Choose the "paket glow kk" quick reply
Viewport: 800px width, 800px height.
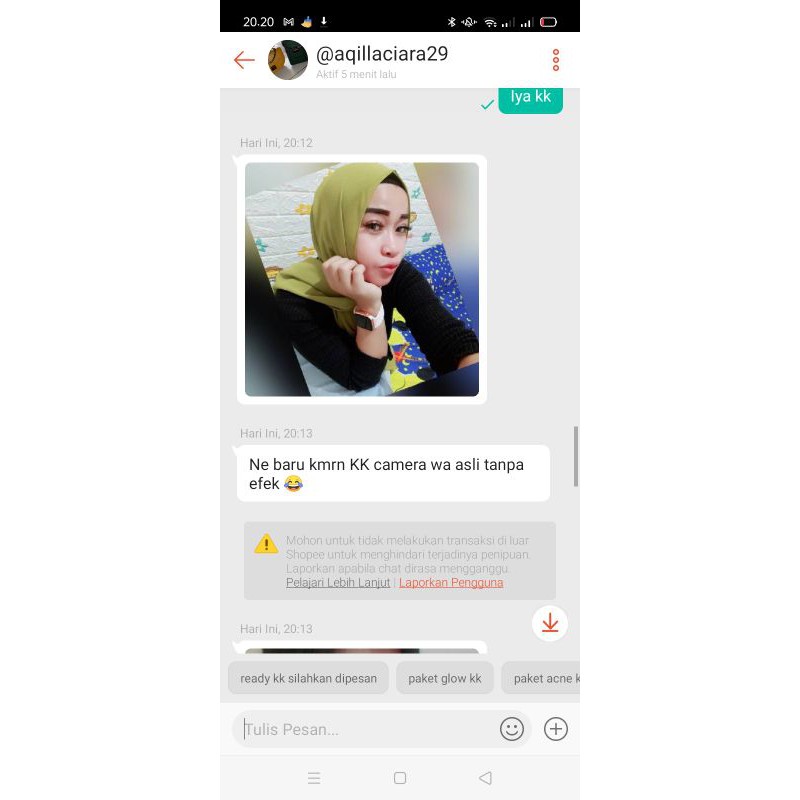[445, 678]
